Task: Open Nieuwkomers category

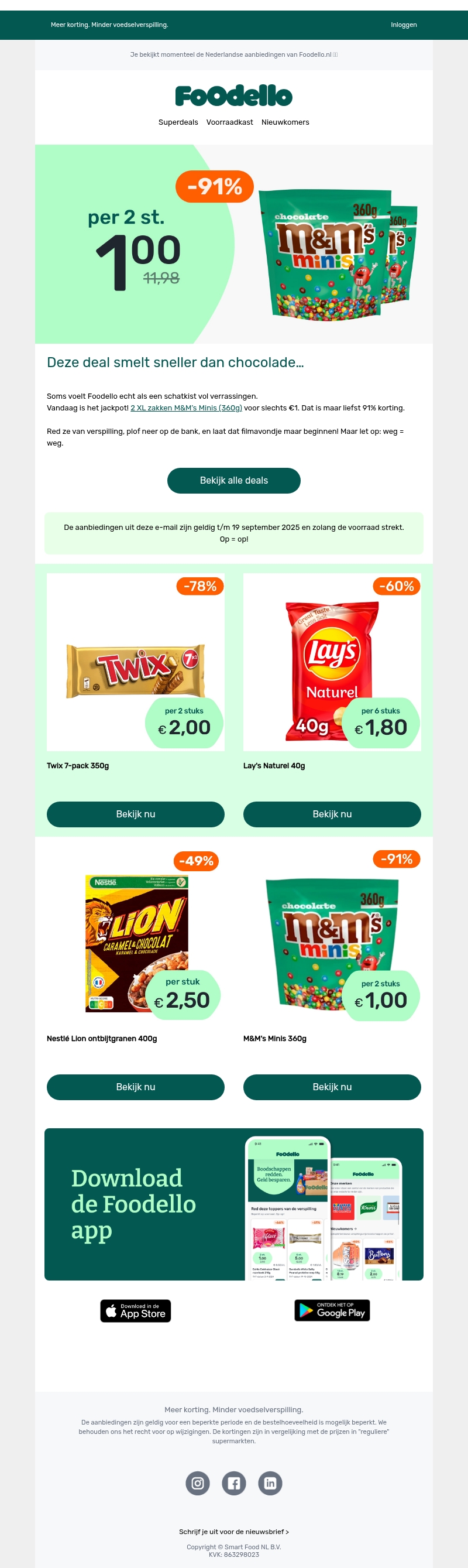Action: pos(285,122)
